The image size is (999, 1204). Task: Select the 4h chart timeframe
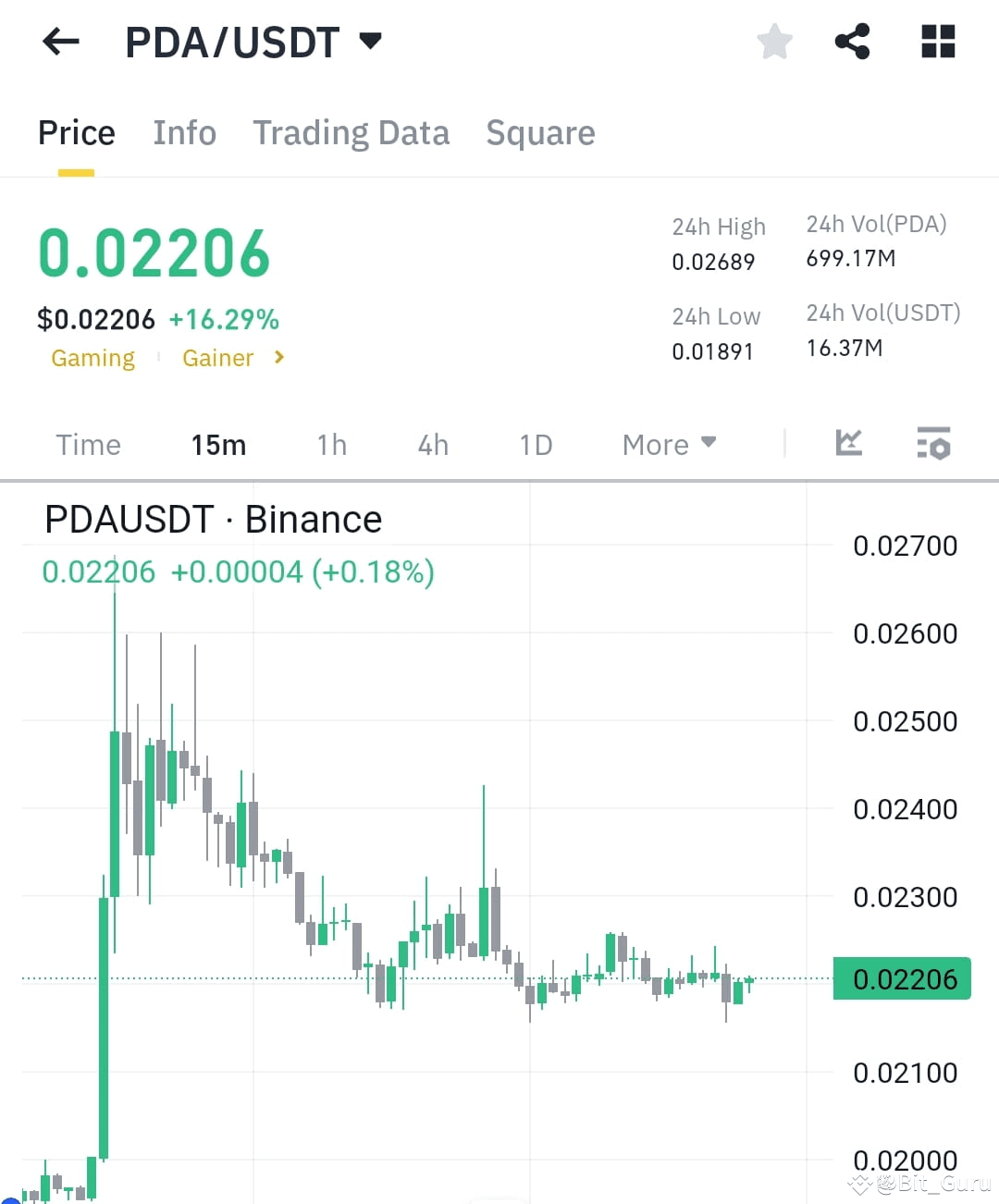pyautogui.click(x=432, y=445)
